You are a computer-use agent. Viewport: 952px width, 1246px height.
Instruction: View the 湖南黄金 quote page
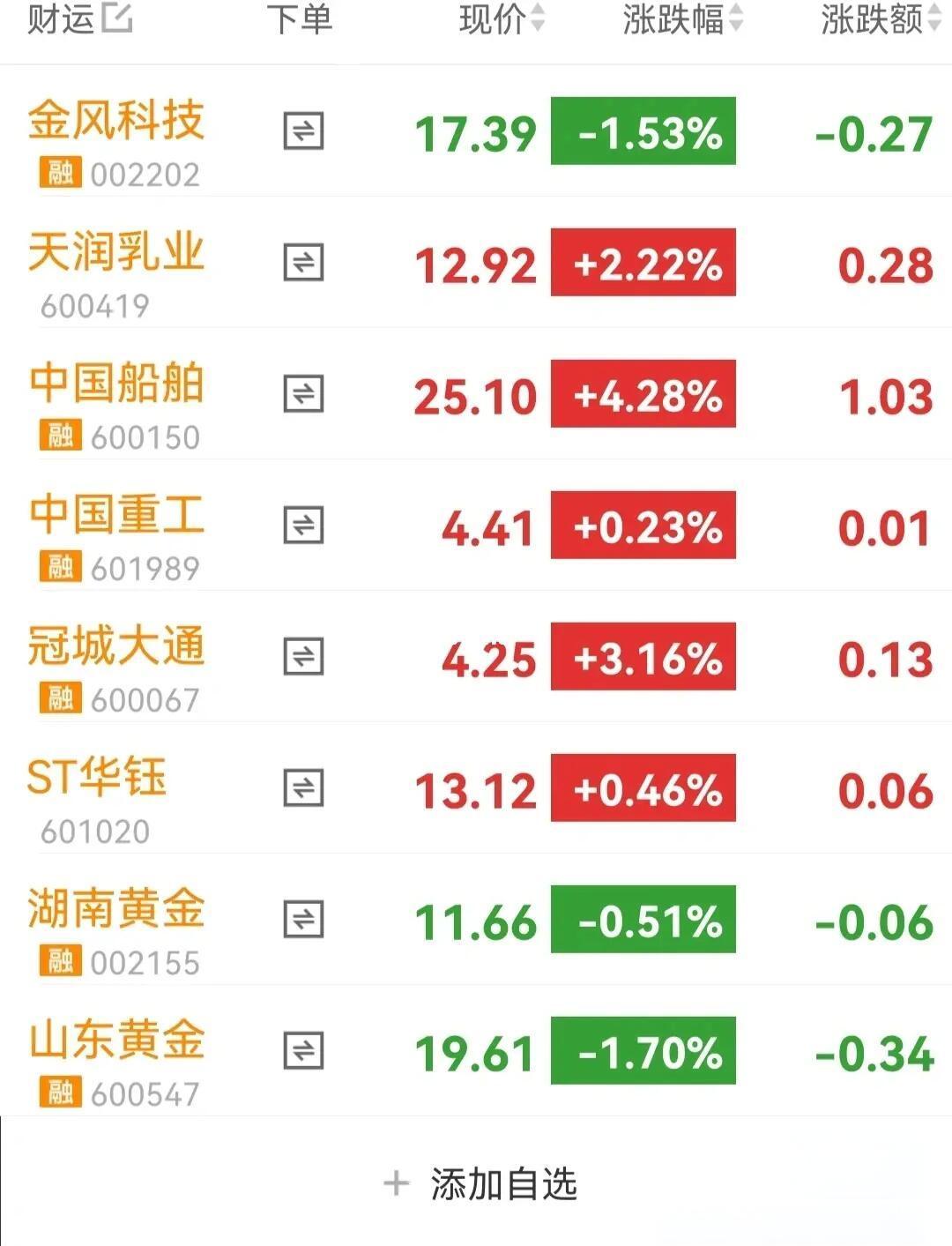tap(116, 909)
